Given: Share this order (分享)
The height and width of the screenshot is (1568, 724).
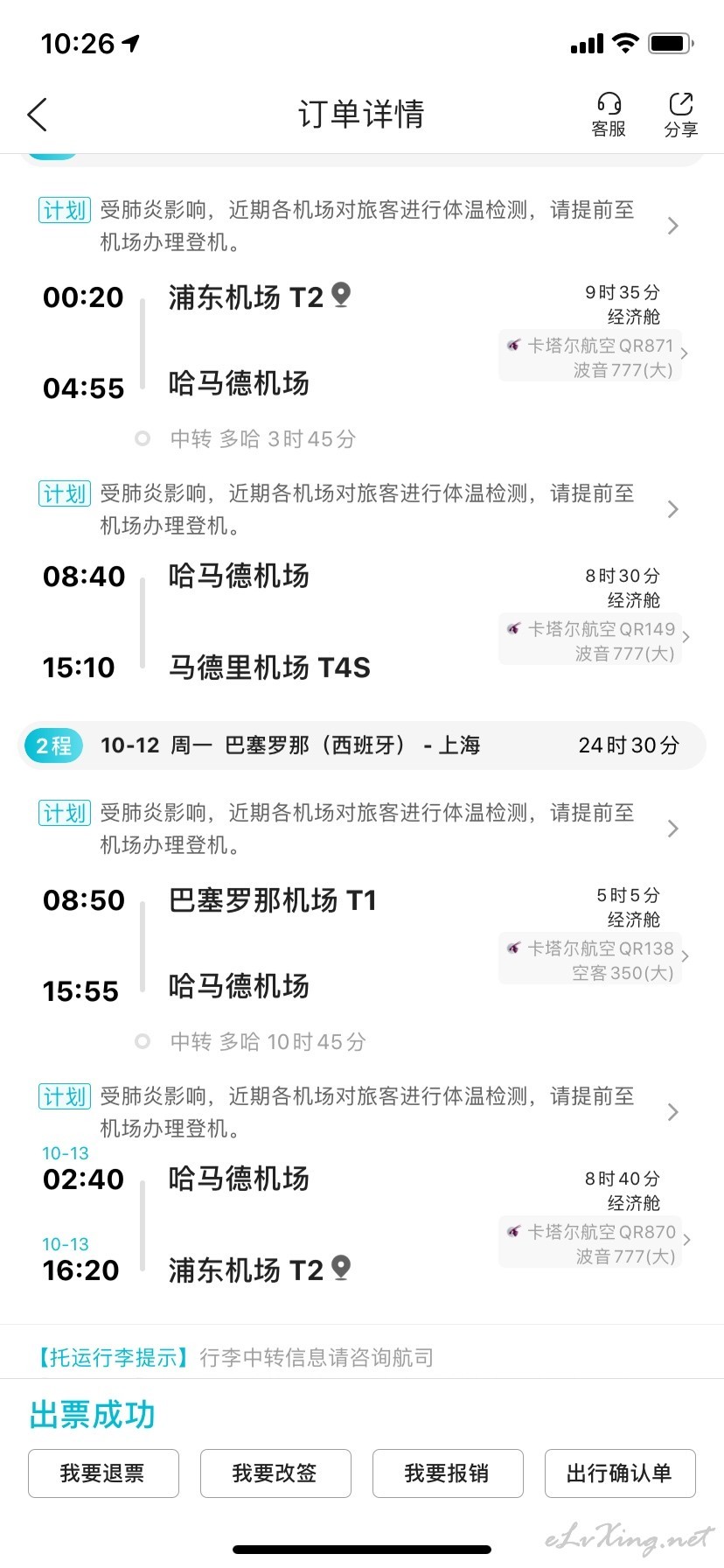Looking at the screenshot, I should [680, 115].
